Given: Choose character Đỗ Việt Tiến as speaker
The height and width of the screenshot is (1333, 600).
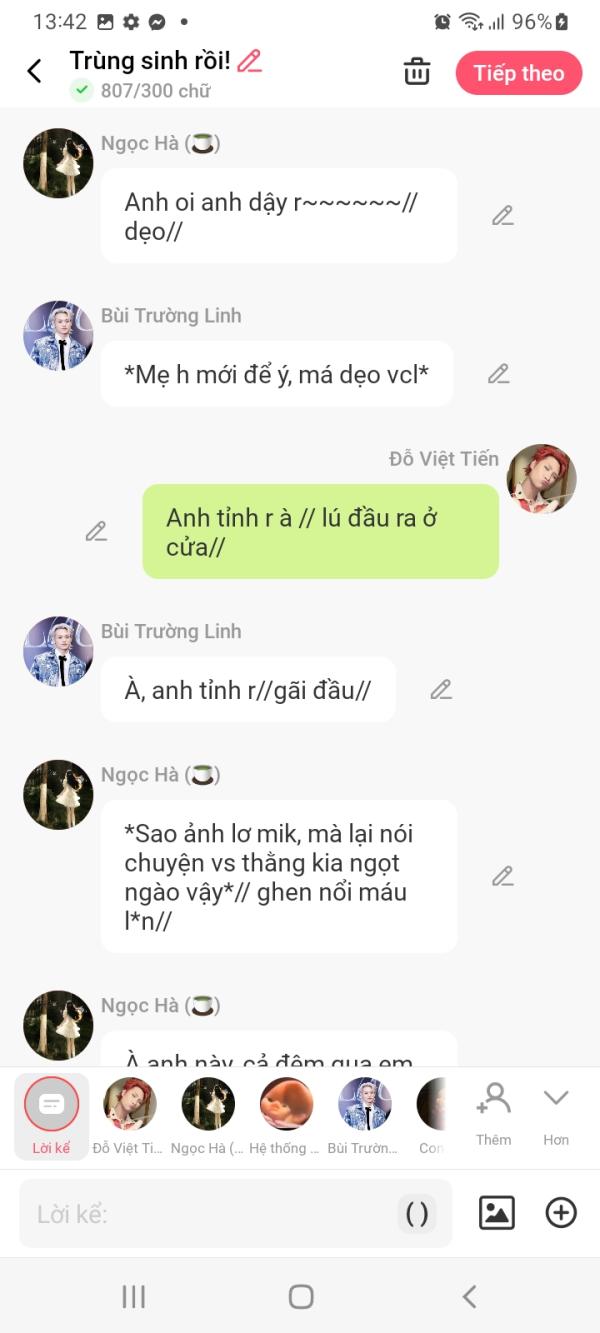Looking at the screenshot, I should [x=129, y=1116].
